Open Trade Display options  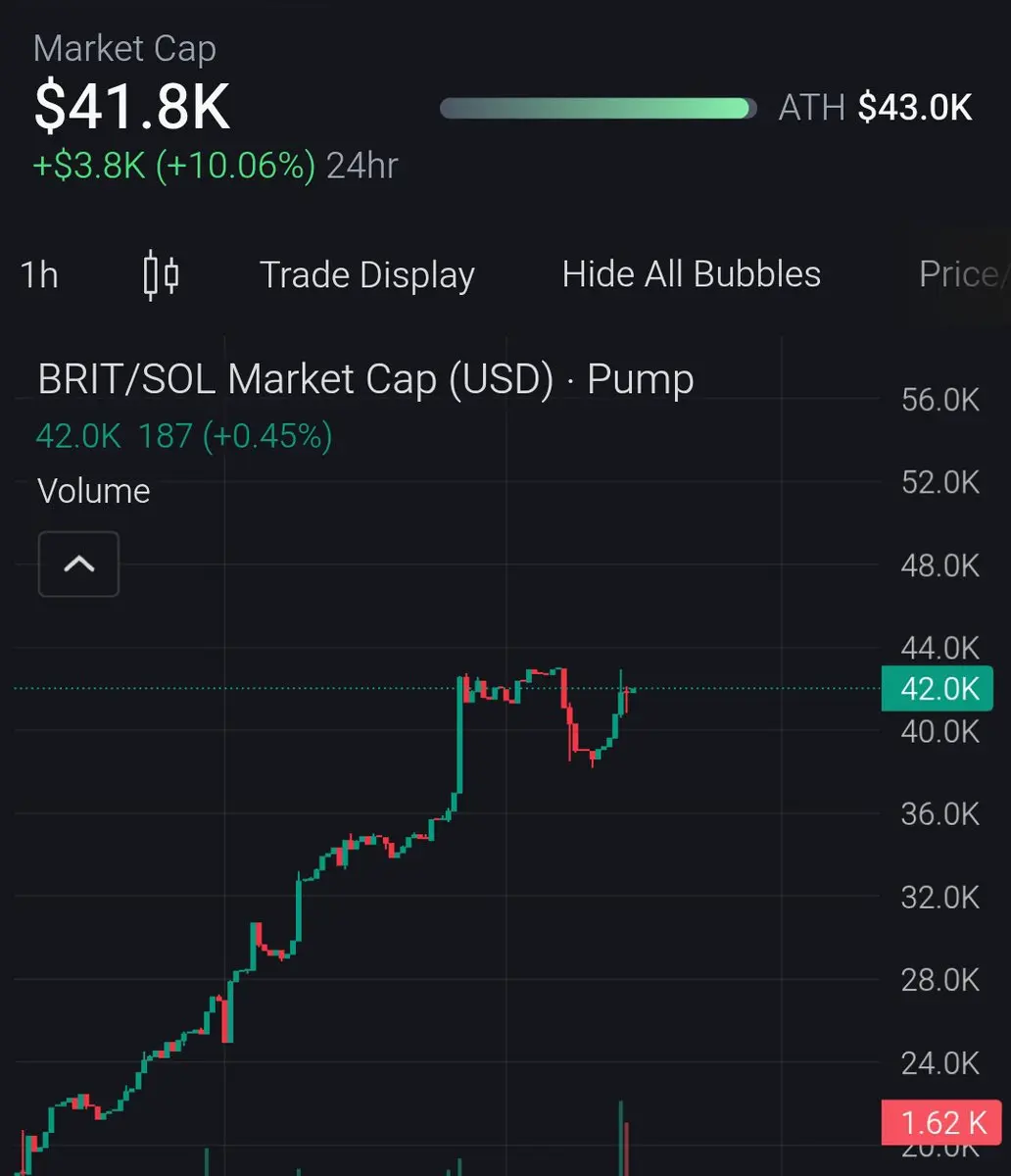click(x=366, y=275)
